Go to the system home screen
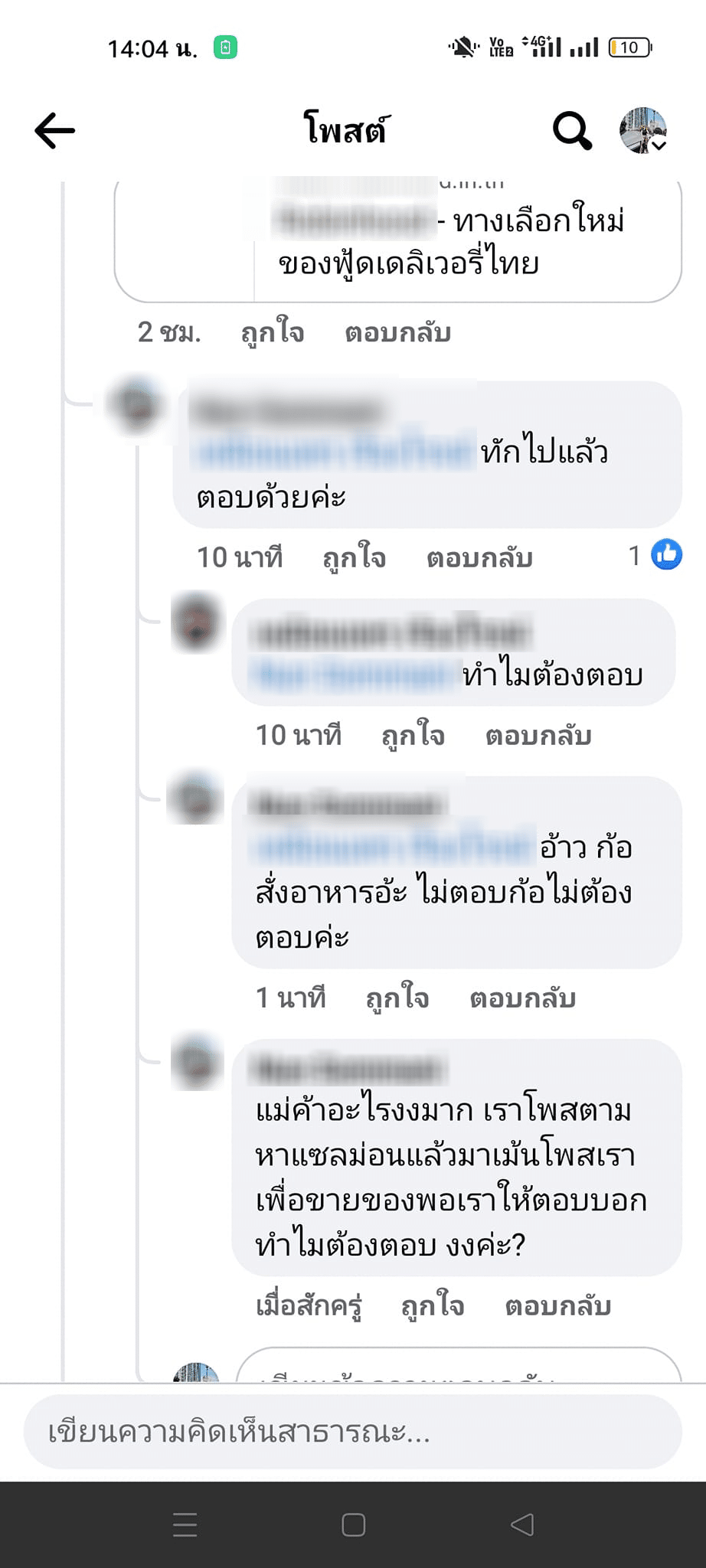The width and height of the screenshot is (706, 1568). tap(353, 1524)
